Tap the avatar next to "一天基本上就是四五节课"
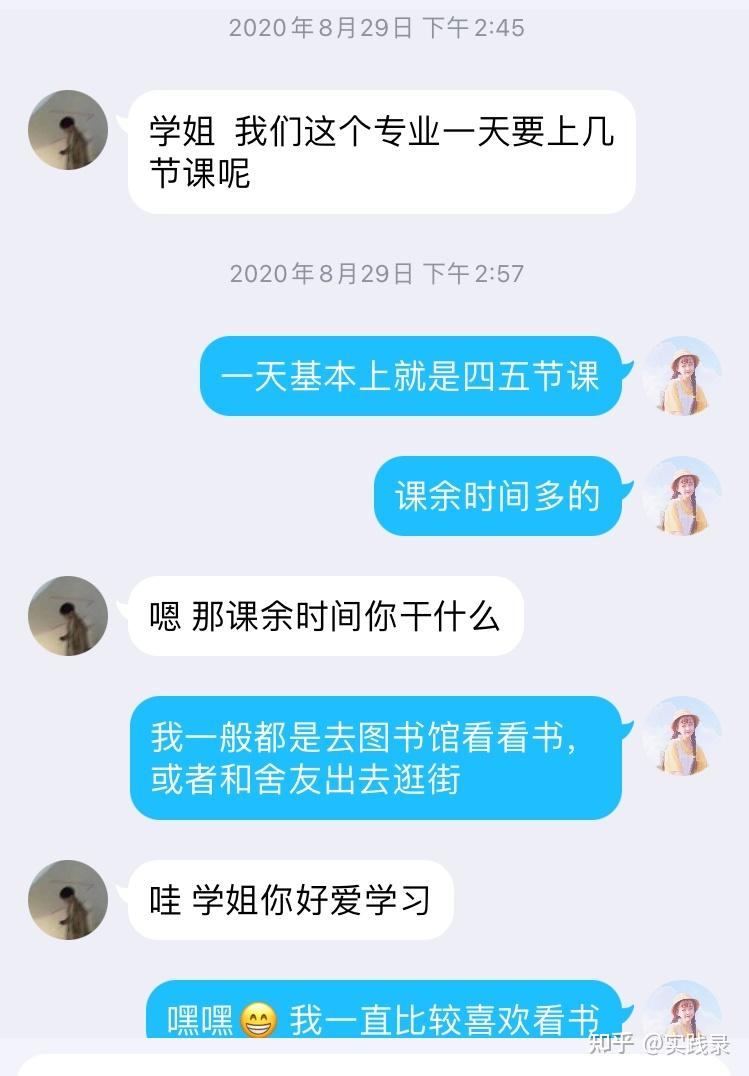 681,376
